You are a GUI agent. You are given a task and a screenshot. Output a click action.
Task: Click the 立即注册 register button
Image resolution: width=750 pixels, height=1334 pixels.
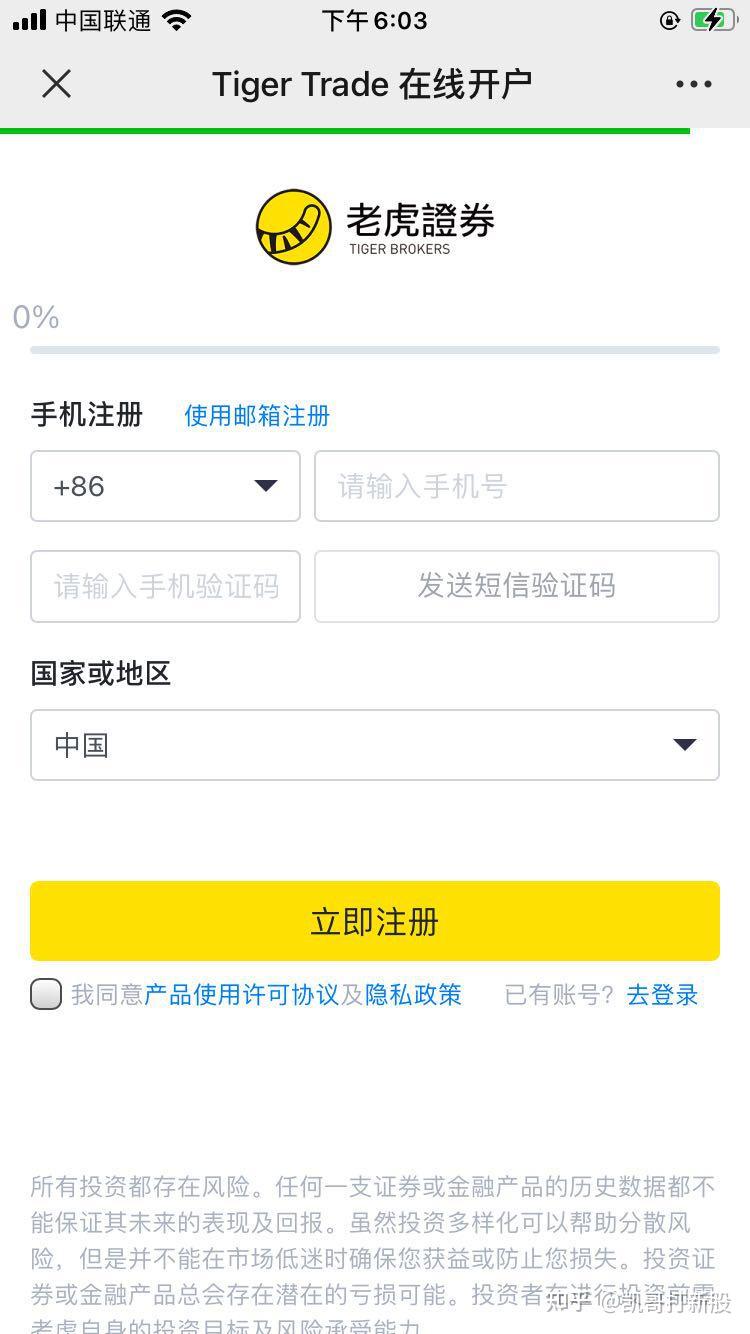tap(375, 921)
